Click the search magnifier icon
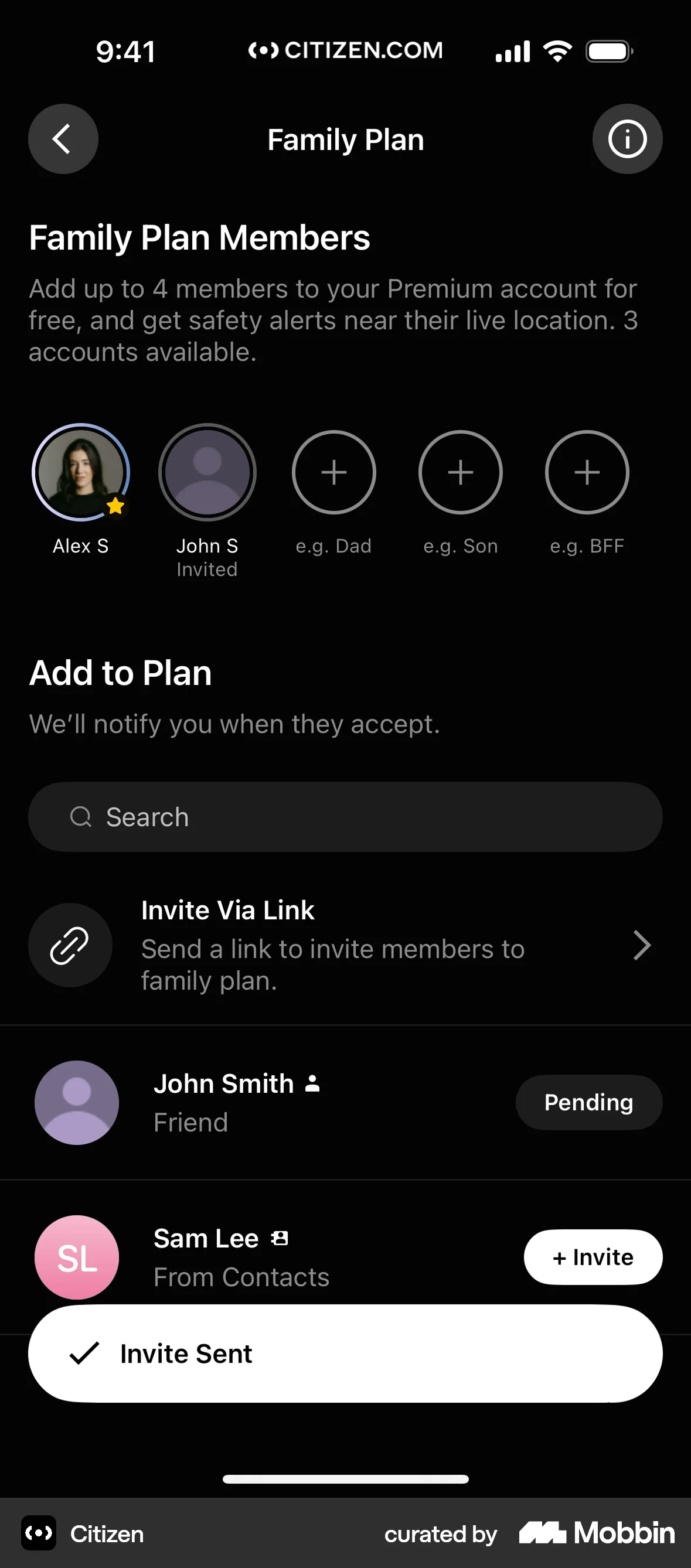Screen dimensions: 691x1568 pyautogui.click(x=81, y=816)
